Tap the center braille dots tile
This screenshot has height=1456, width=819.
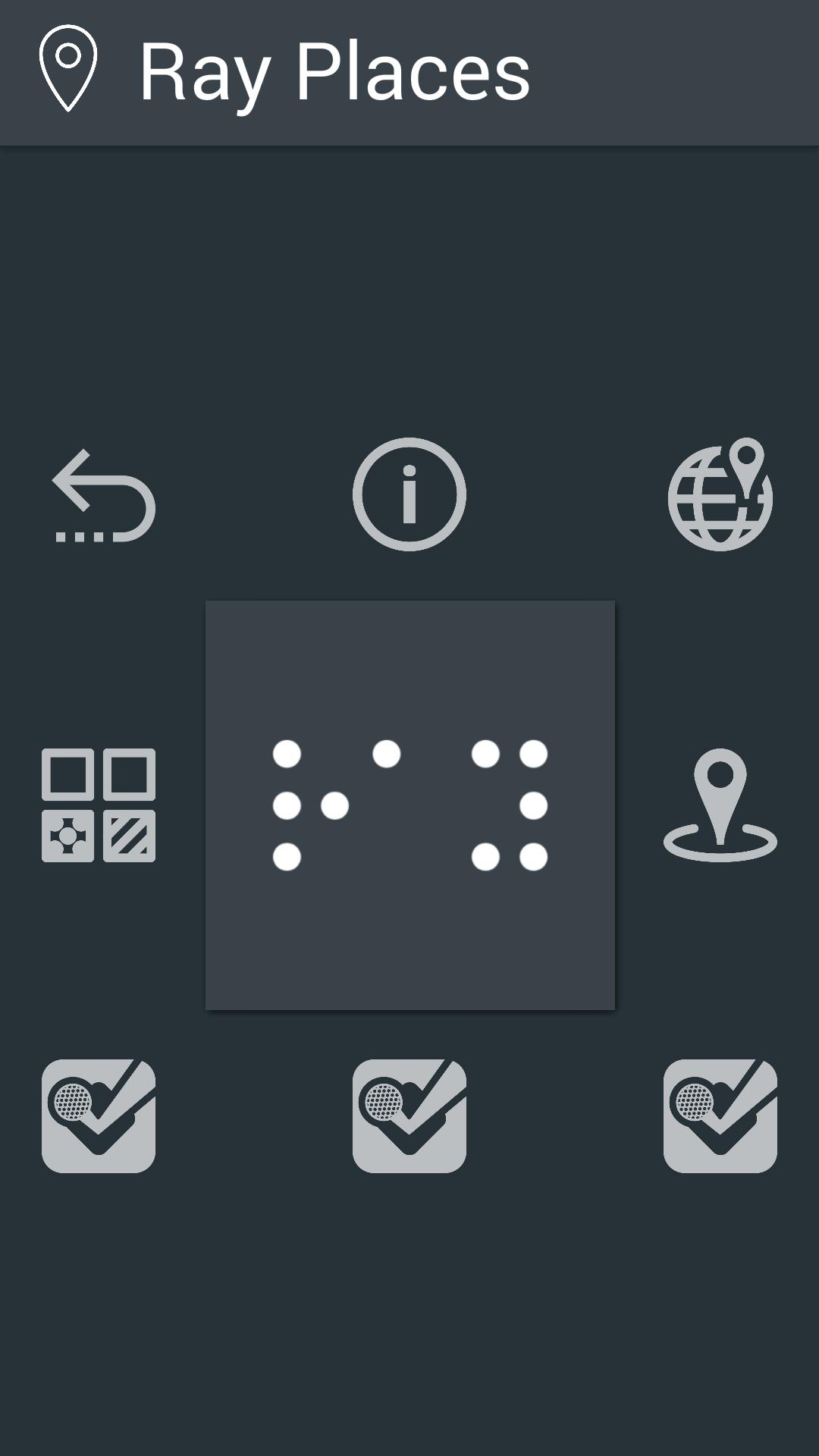point(409,805)
